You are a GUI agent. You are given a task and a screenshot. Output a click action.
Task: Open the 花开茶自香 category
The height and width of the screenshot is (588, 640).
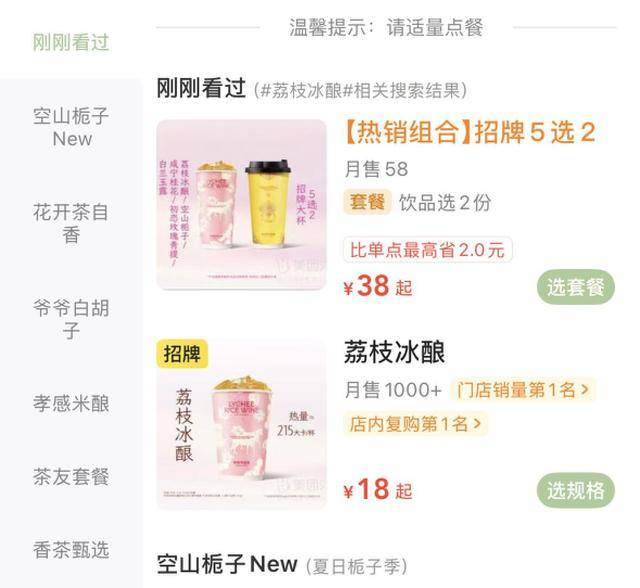(x=70, y=223)
